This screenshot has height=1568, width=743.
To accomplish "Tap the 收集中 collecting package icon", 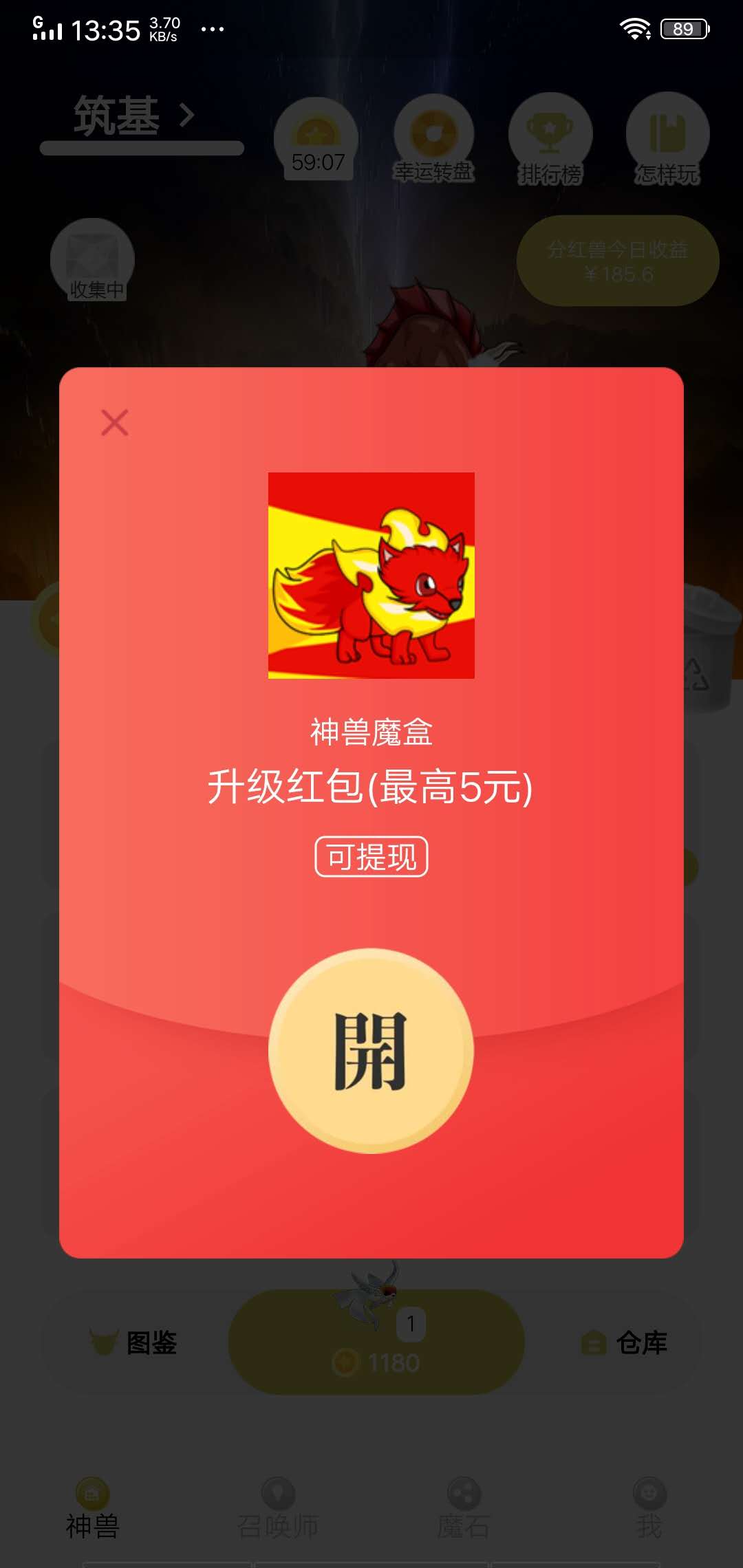I will coord(93,259).
